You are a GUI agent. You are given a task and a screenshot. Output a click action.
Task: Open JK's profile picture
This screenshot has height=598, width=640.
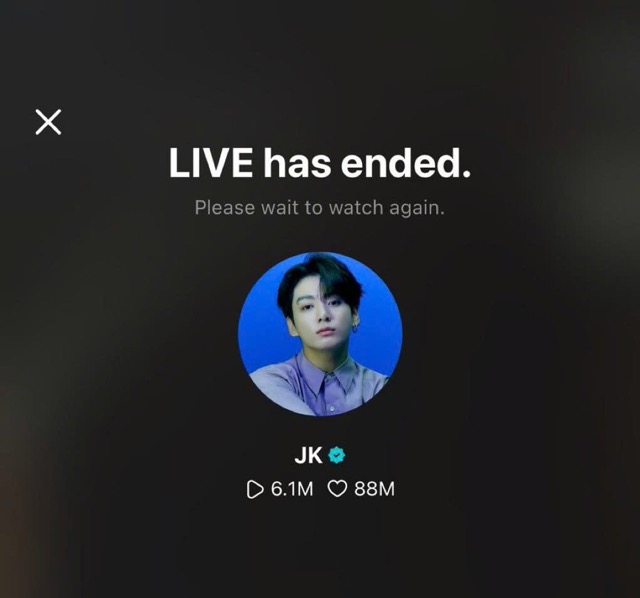[320, 334]
